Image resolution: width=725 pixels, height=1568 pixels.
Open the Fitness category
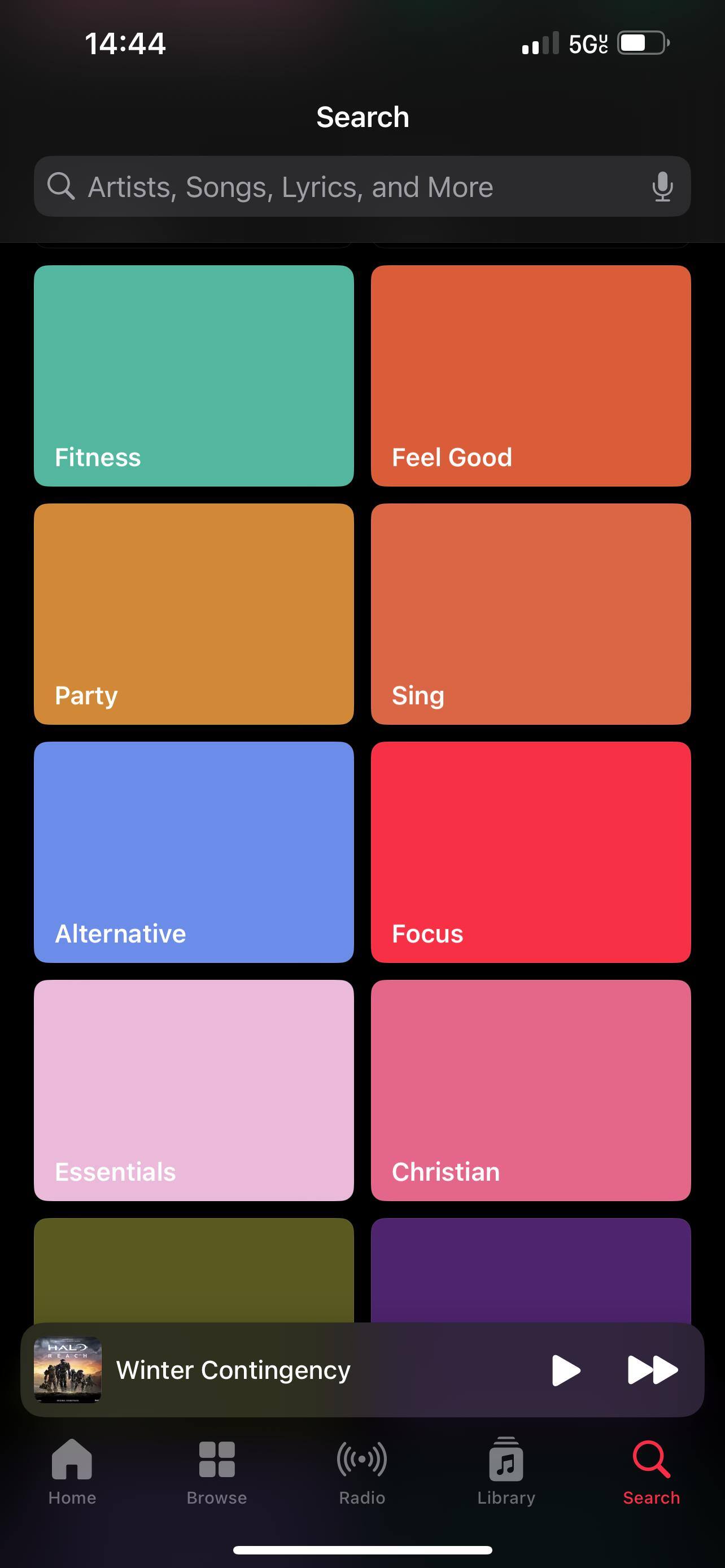(194, 375)
